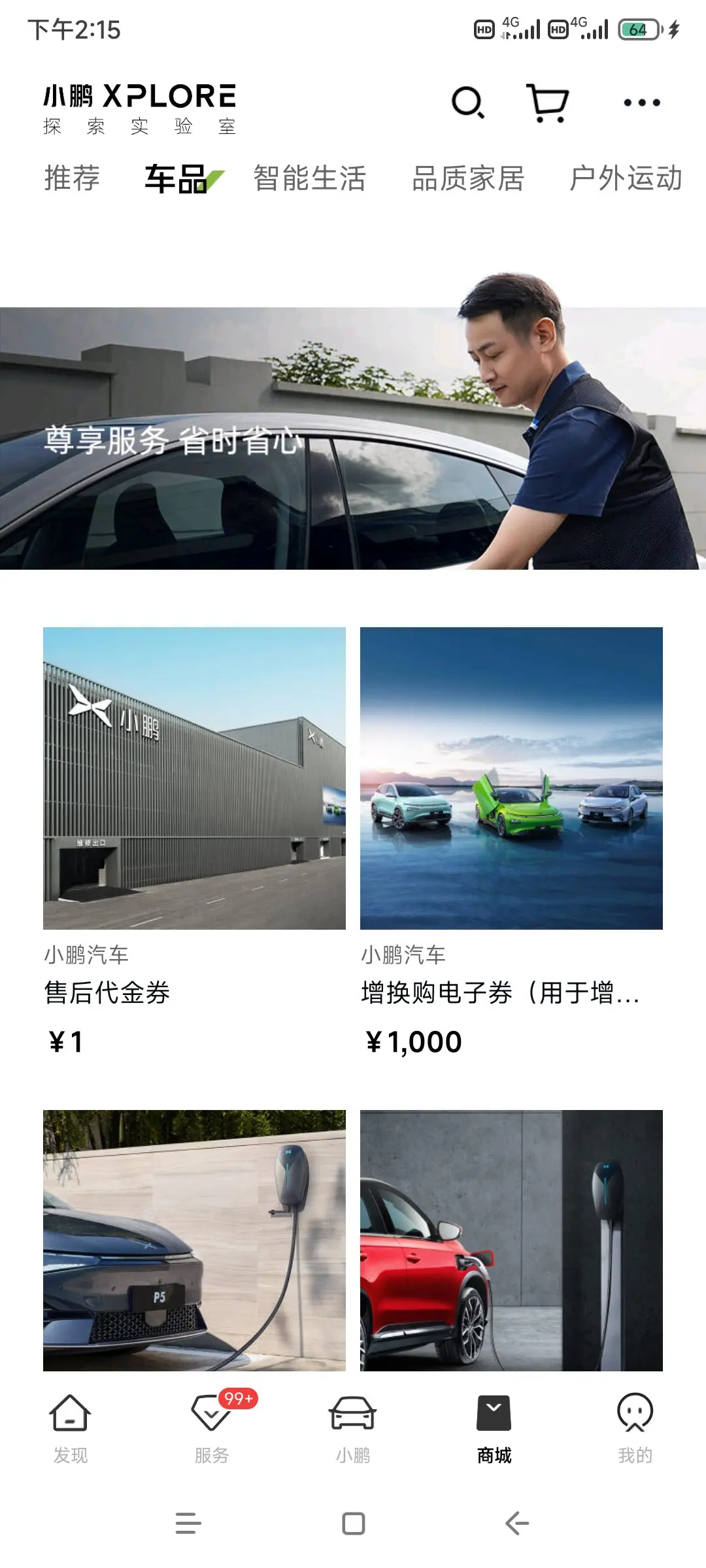Select the 商城 tab

click(x=494, y=1428)
